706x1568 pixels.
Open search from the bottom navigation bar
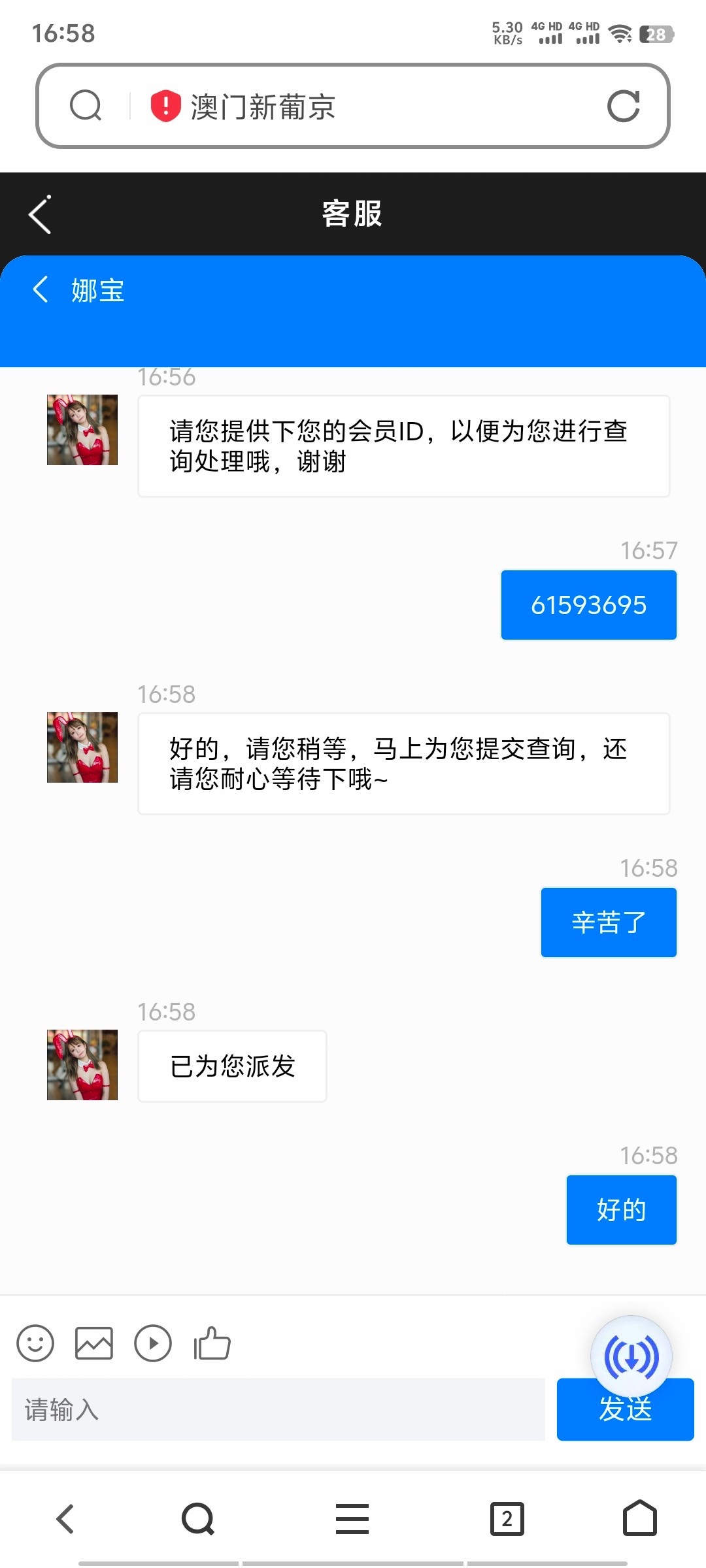tap(198, 1519)
